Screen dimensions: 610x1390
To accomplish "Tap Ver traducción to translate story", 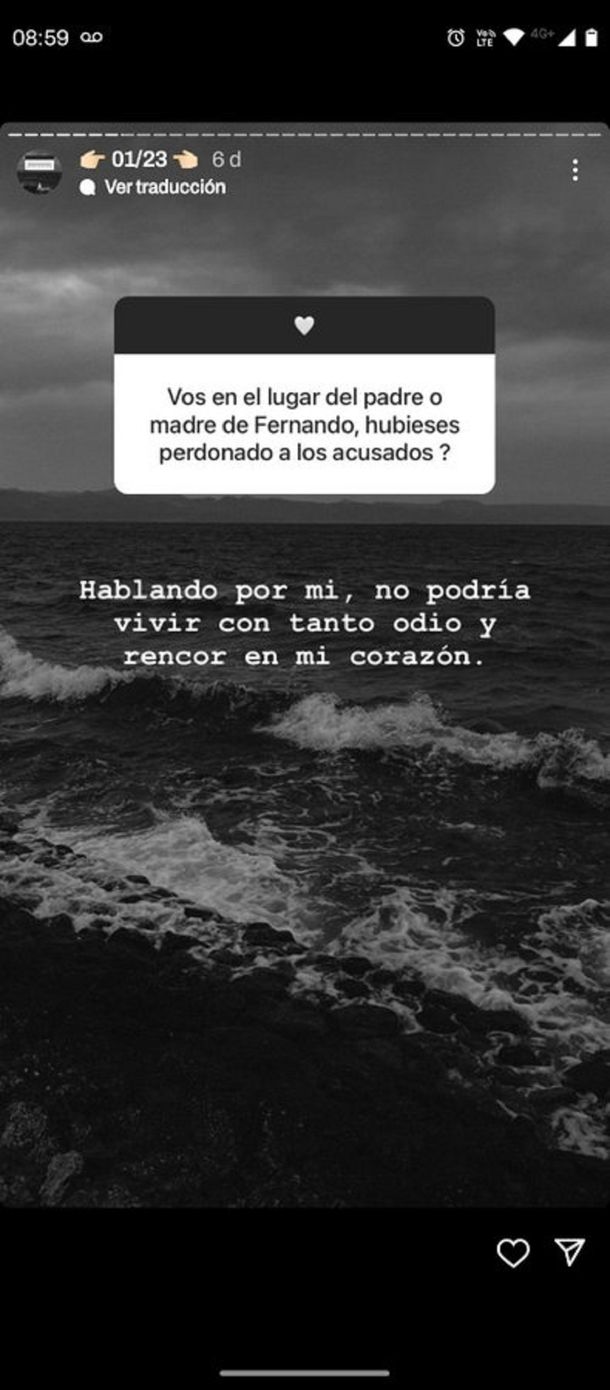I will (164, 187).
